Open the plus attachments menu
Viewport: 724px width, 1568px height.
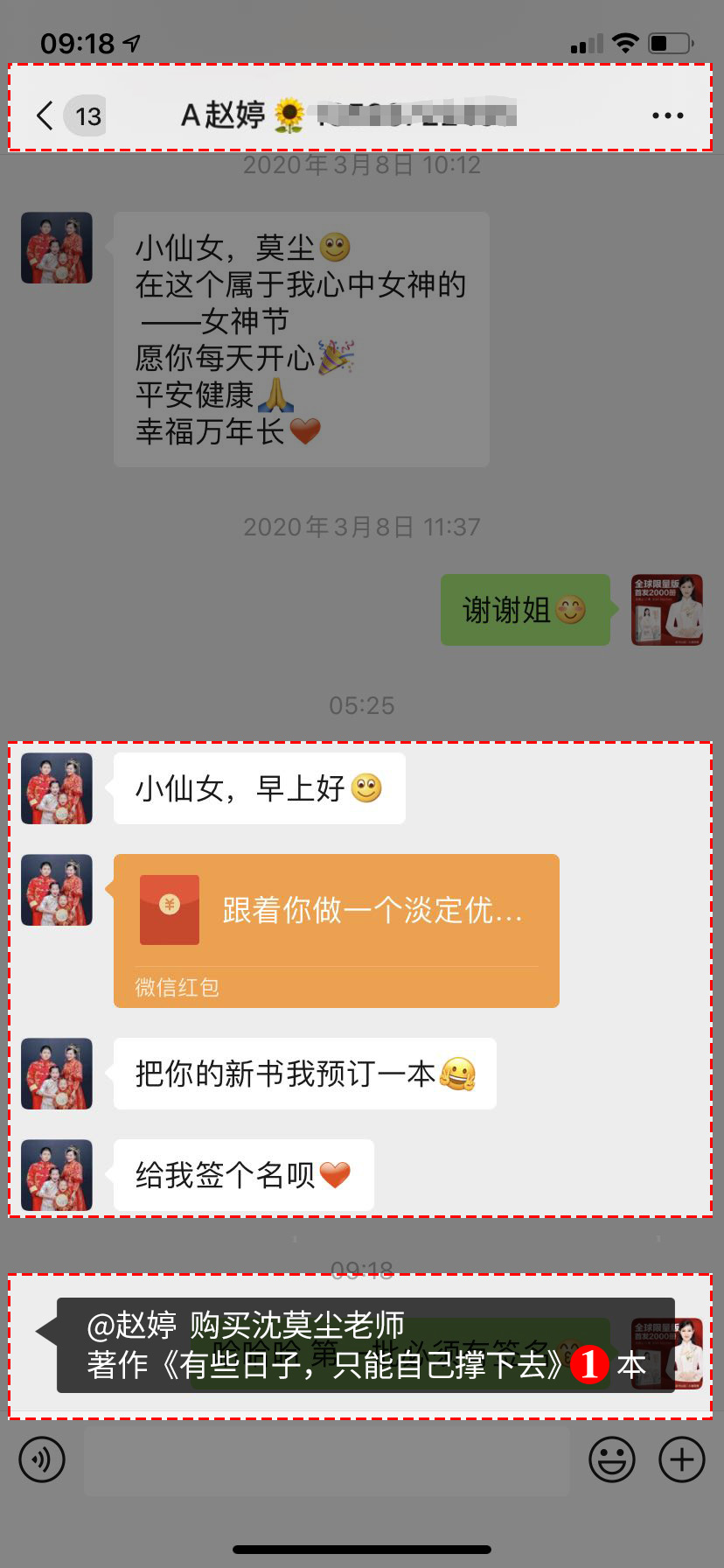point(682,1459)
